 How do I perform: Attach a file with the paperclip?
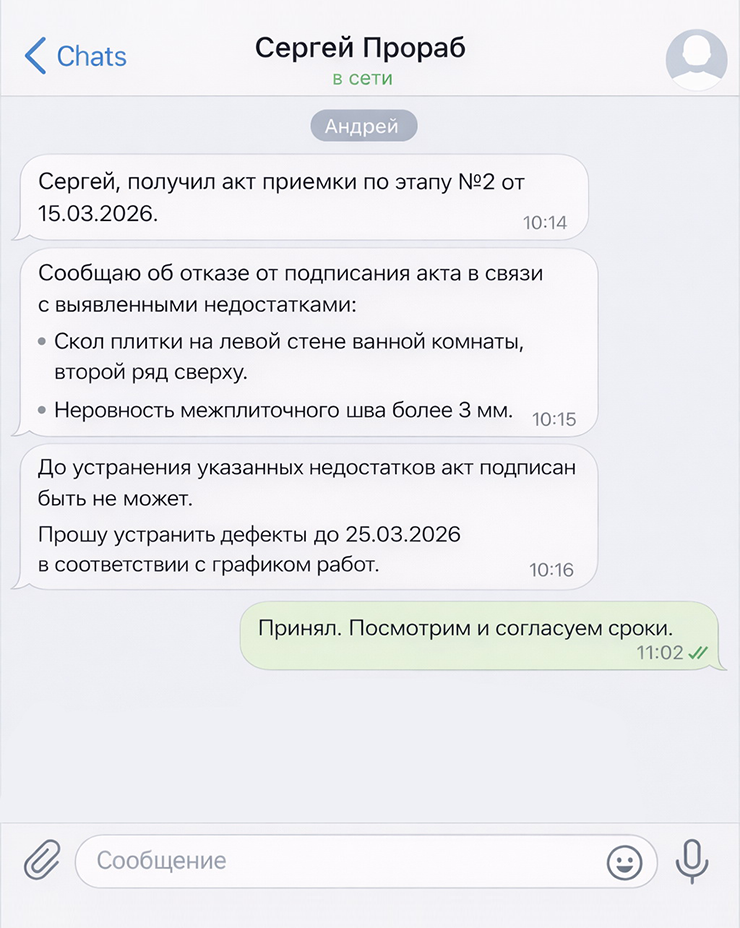coord(42,860)
